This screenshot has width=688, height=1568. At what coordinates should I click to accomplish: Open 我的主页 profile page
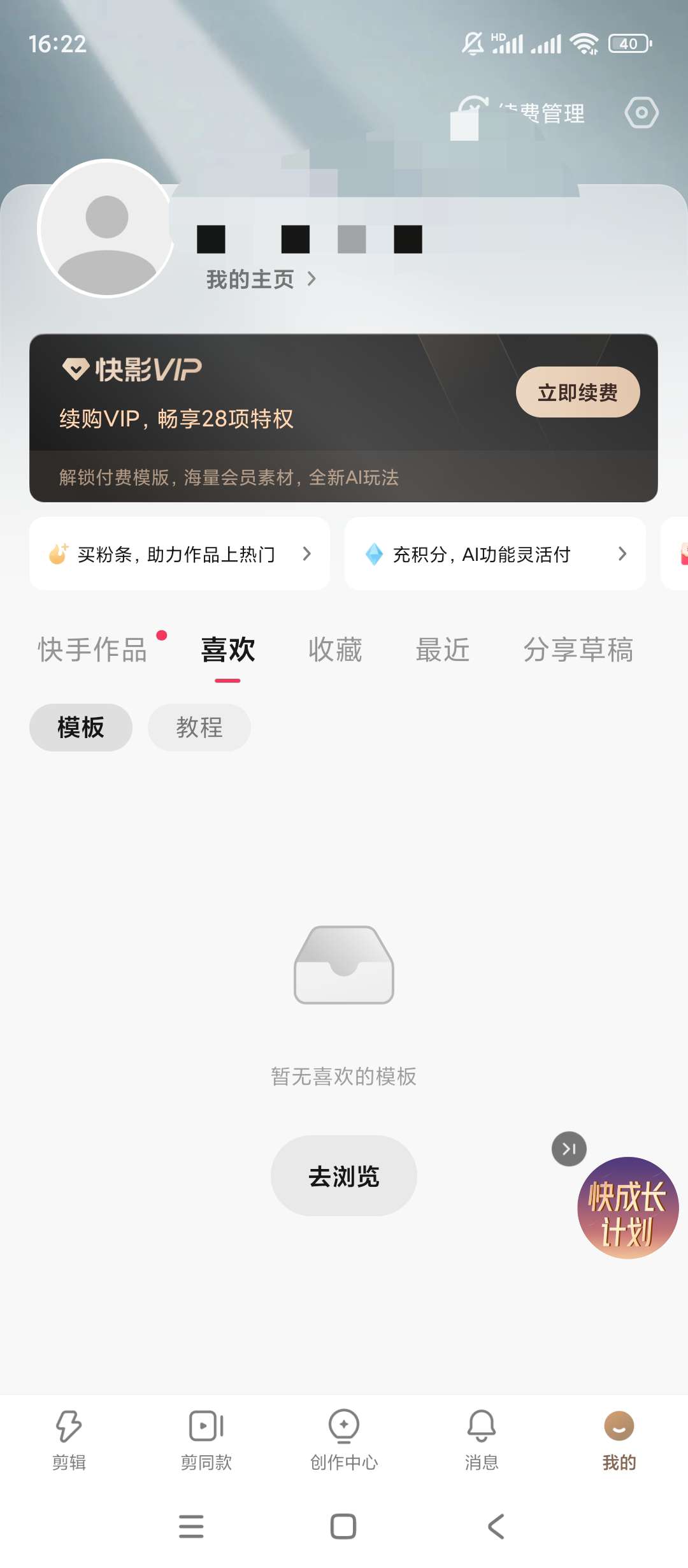click(261, 279)
